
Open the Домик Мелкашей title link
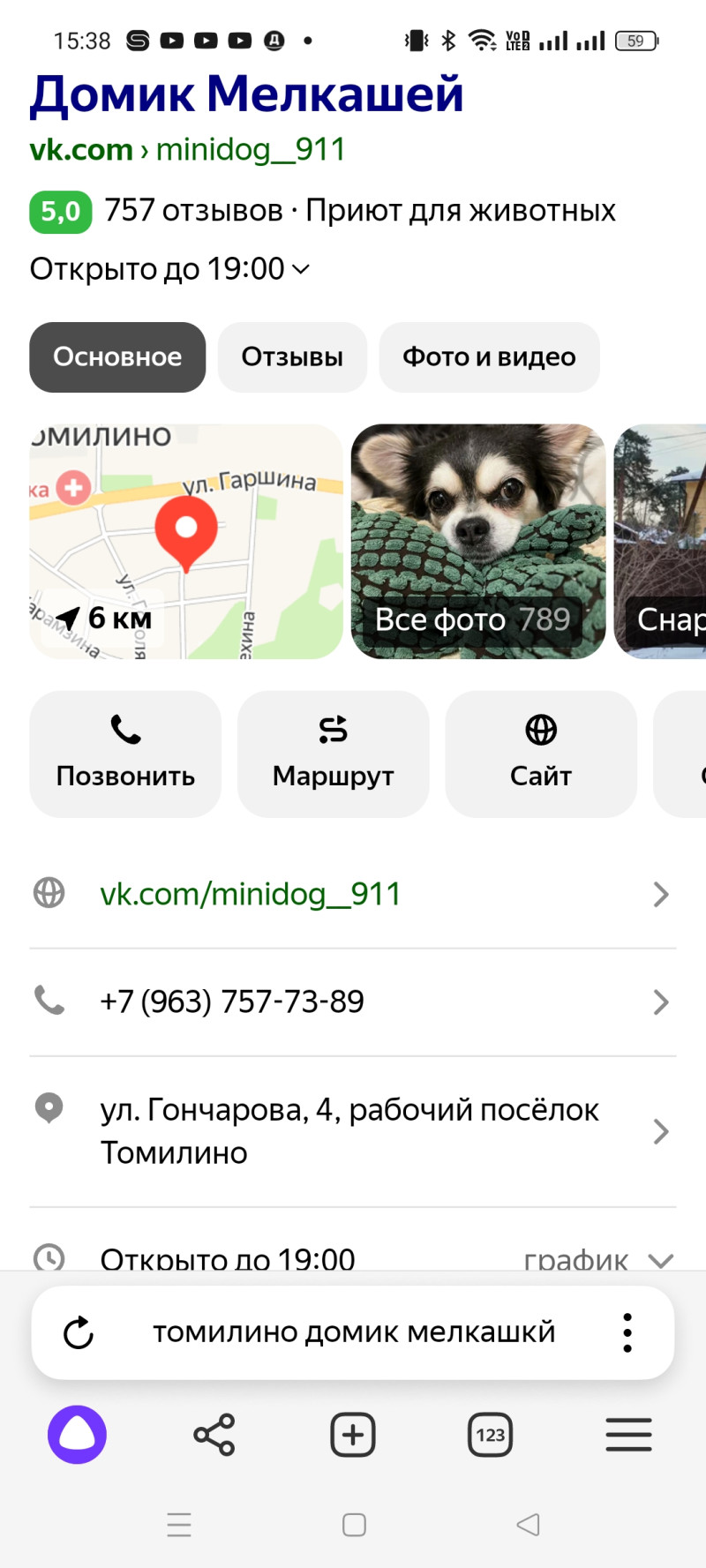[x=246, y=94]
